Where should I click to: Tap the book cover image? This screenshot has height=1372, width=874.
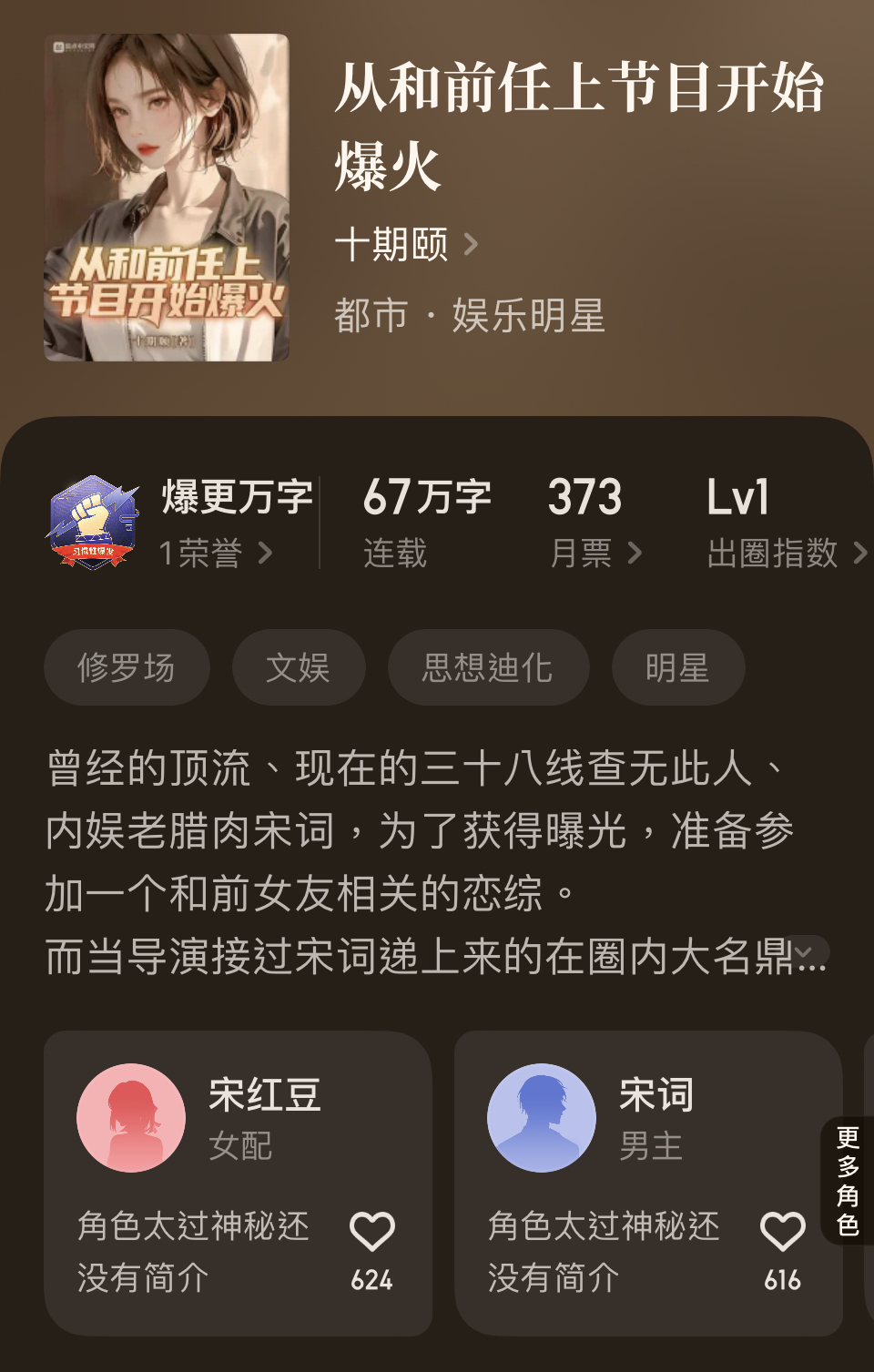(167, 198)
